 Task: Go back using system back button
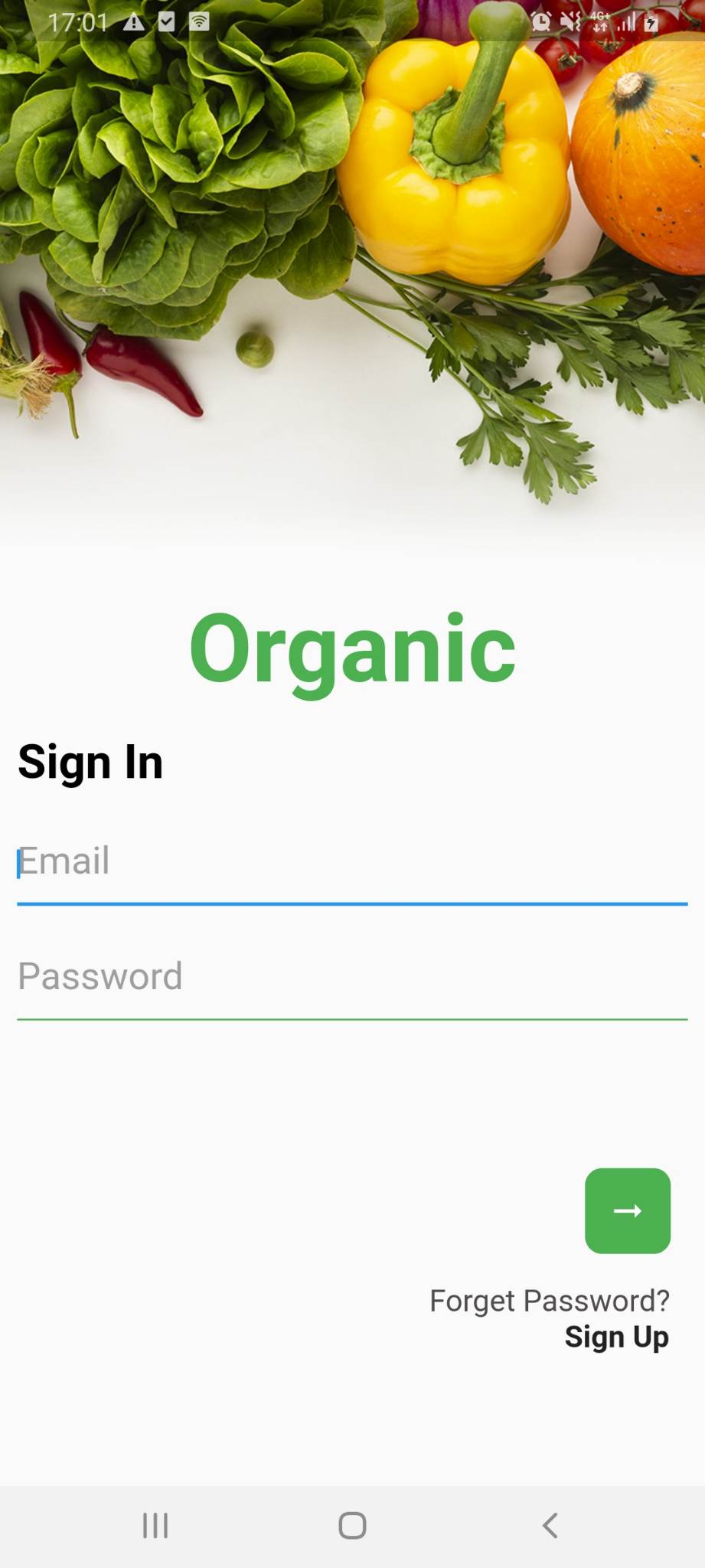pyautogui.click(x=550, y=1525)
